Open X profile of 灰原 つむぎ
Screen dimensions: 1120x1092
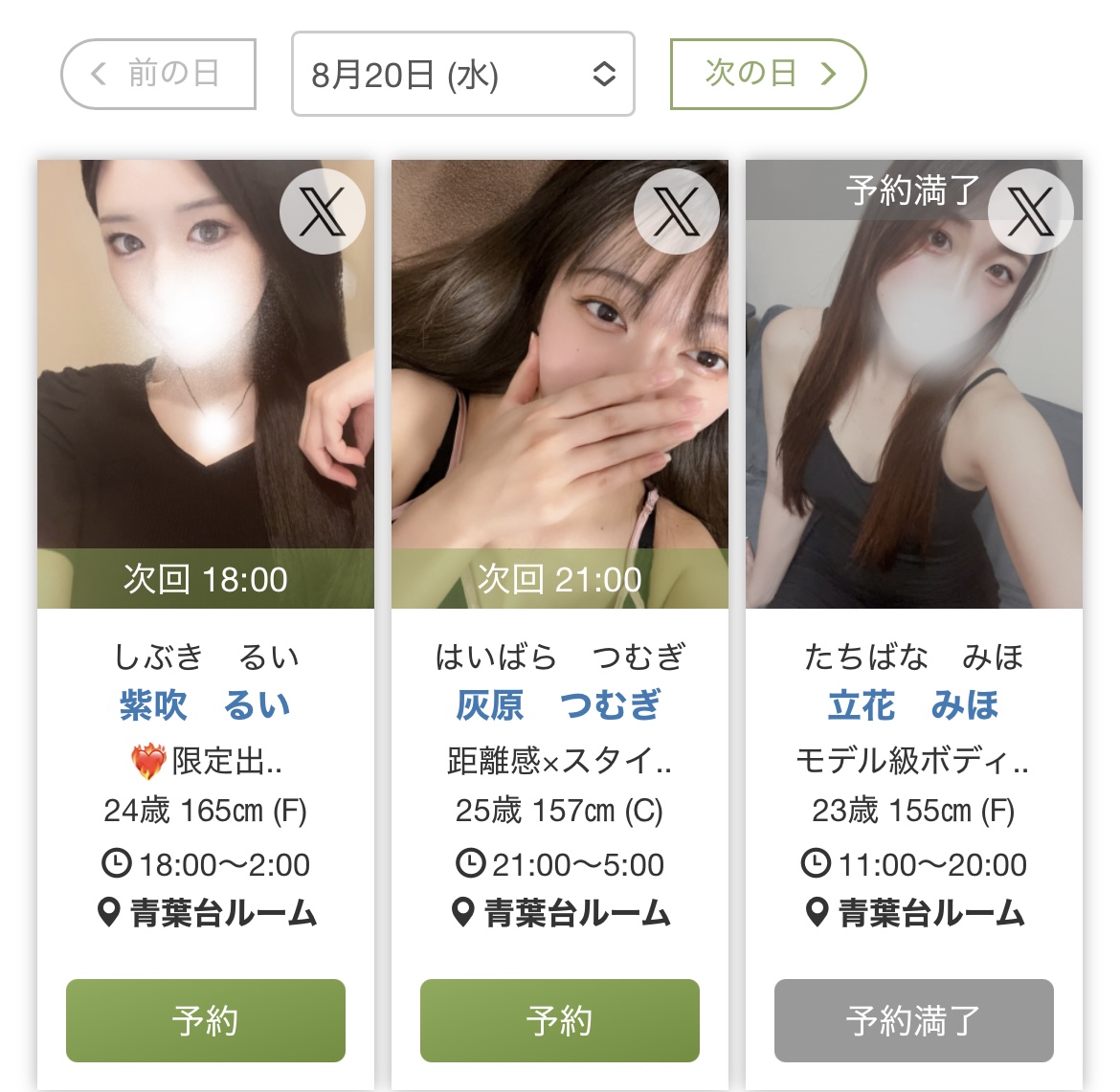coord(677,212)
